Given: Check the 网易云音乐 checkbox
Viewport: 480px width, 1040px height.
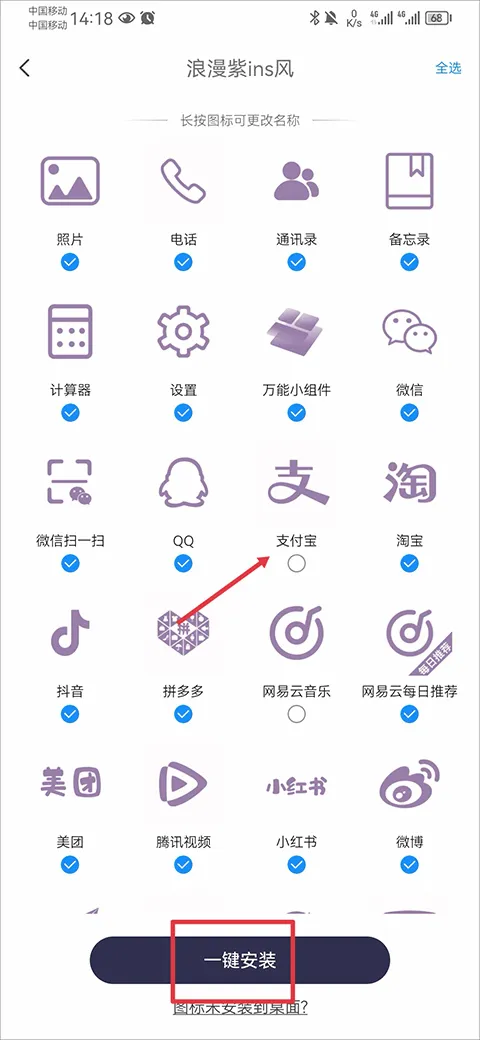Looking at the screenshot, I should point(297,714).
